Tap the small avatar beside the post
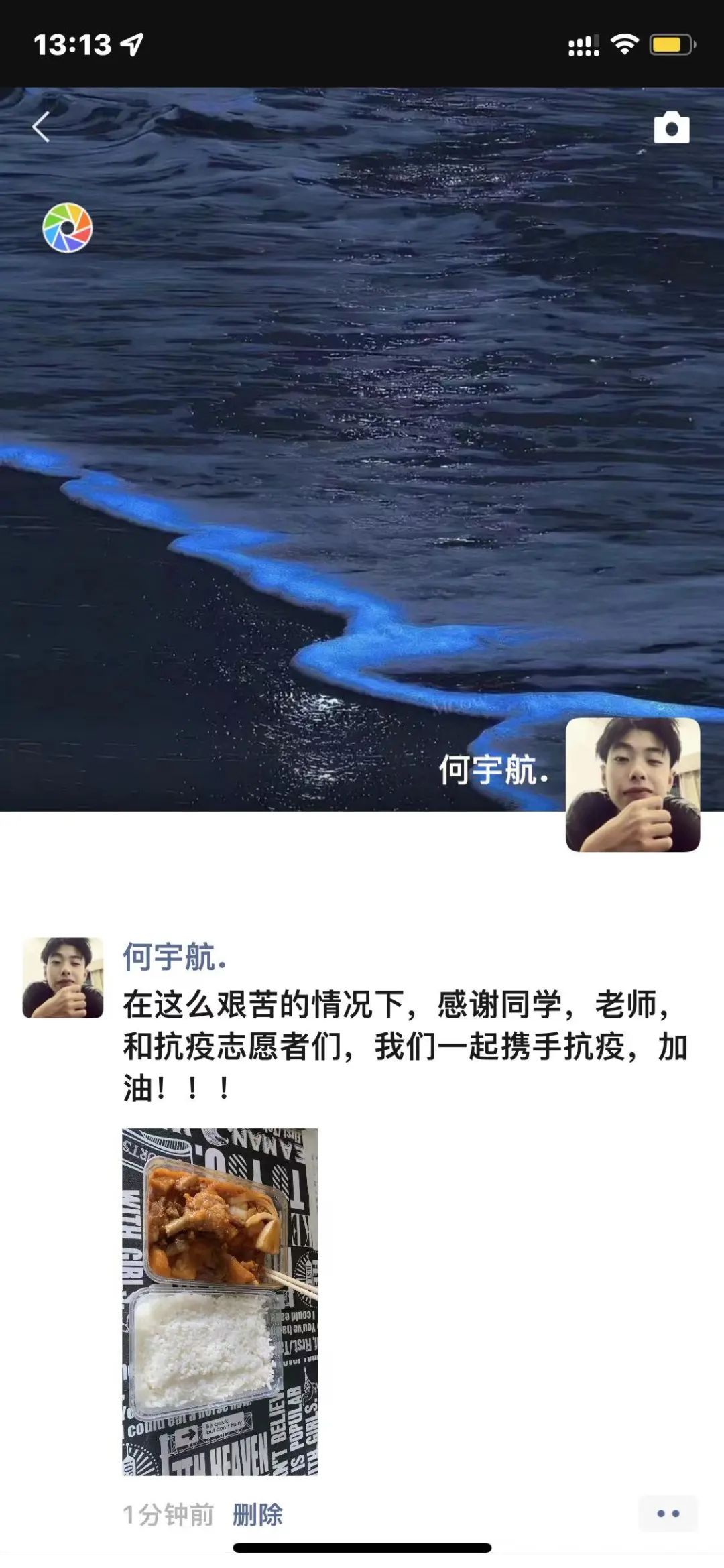This screenshot has width=724, height=1568. point(63,977)
